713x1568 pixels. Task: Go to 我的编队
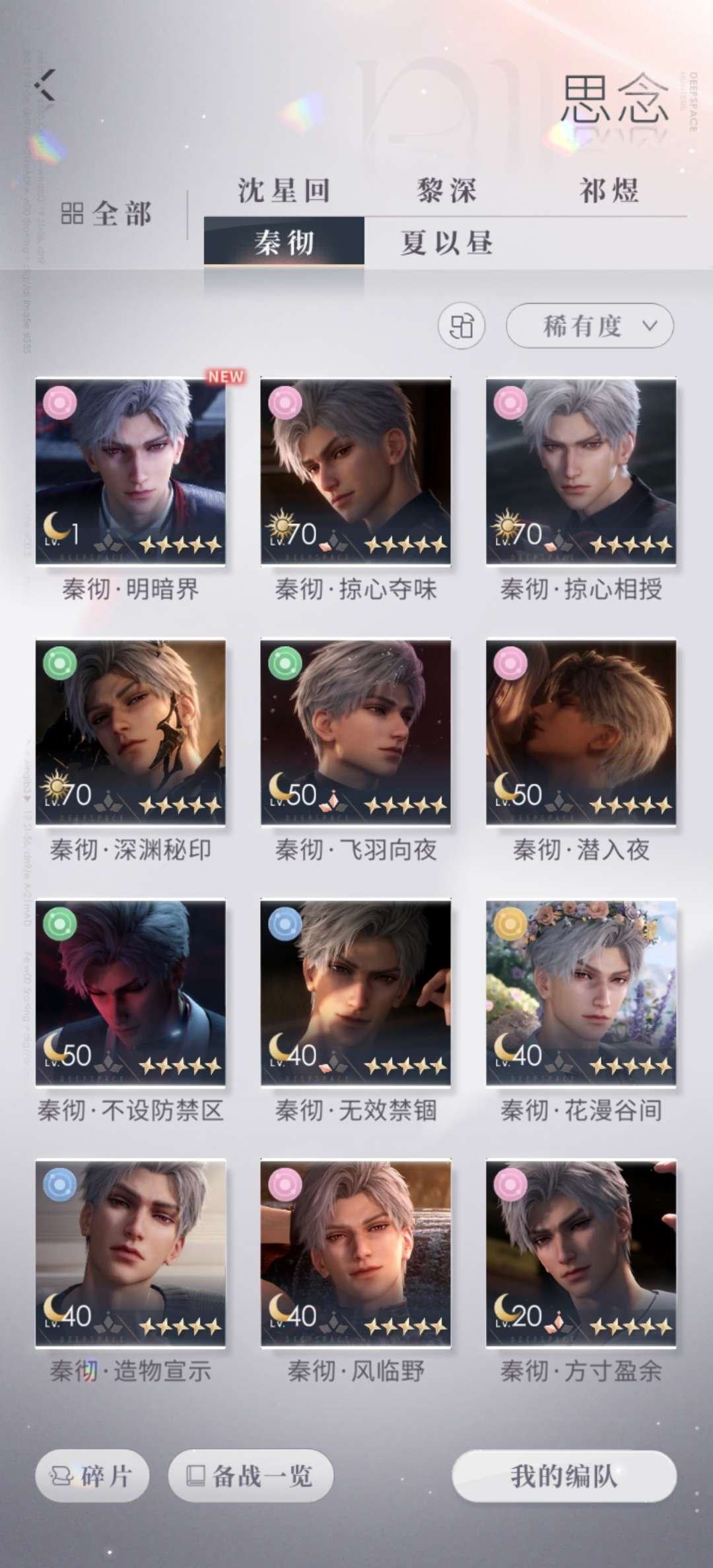pos(564,1476)
